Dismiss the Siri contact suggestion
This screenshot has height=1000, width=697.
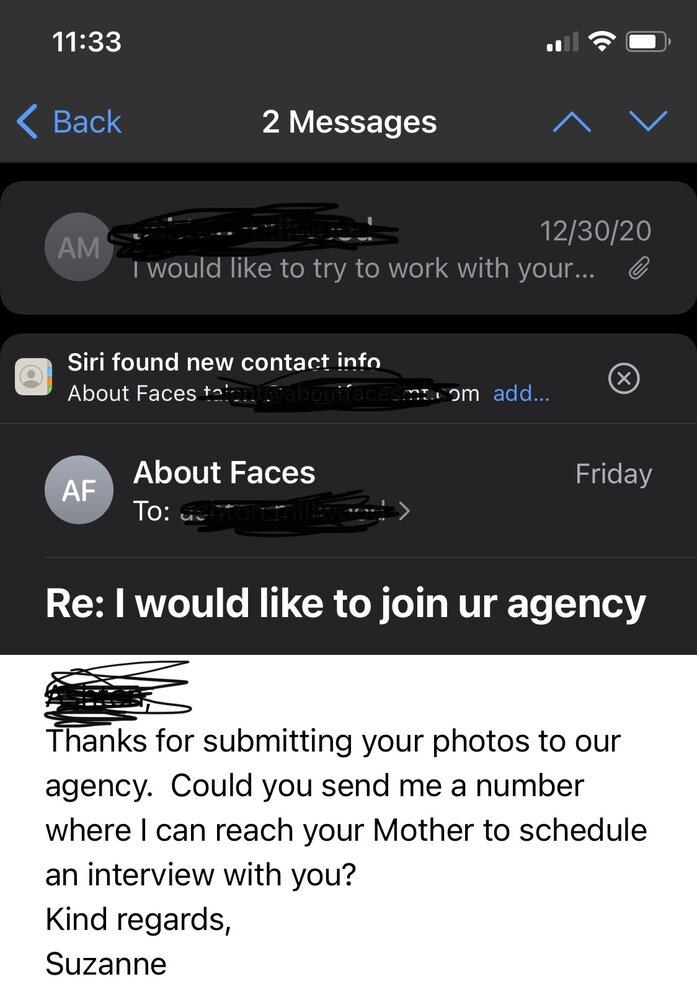pyautogui.click(x=624, y=378)
